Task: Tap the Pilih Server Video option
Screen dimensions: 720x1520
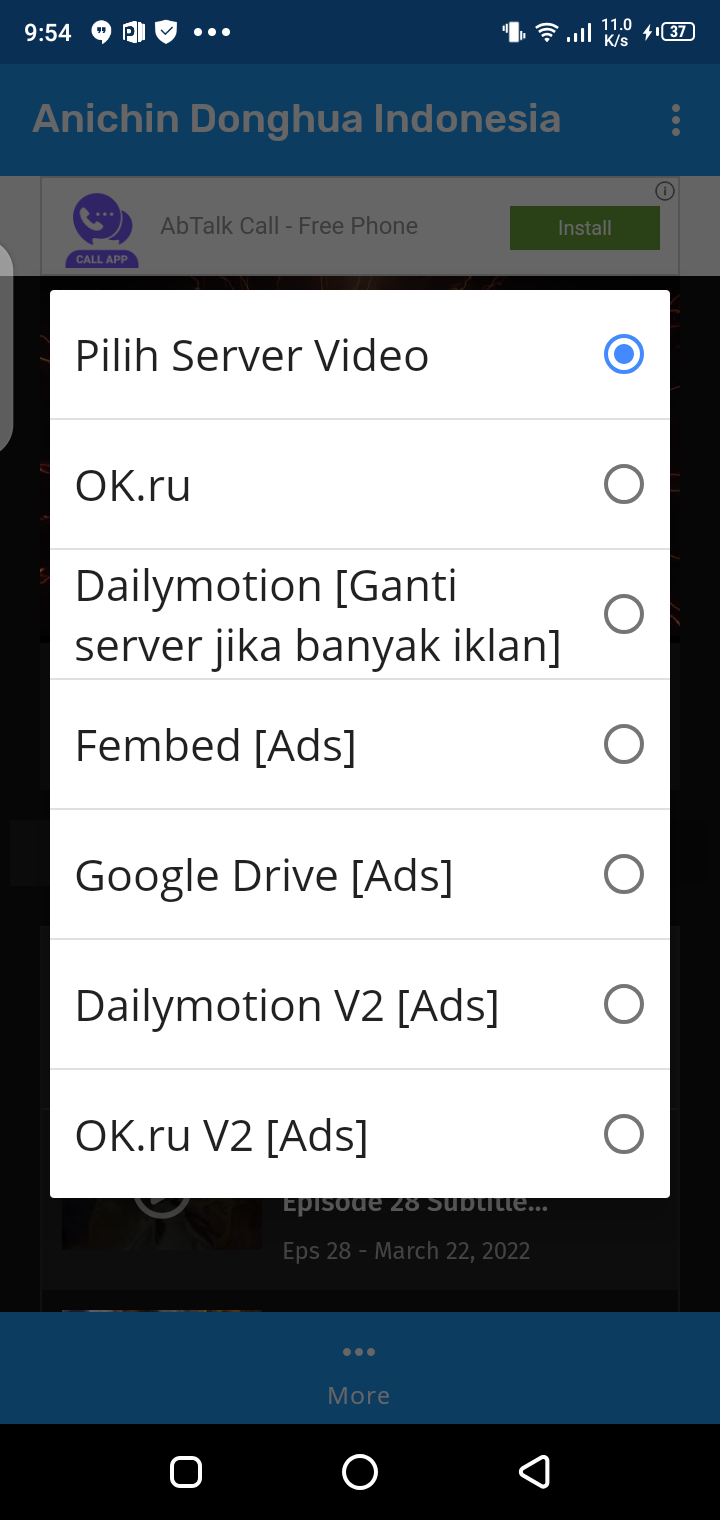Action: coord(358,355)
